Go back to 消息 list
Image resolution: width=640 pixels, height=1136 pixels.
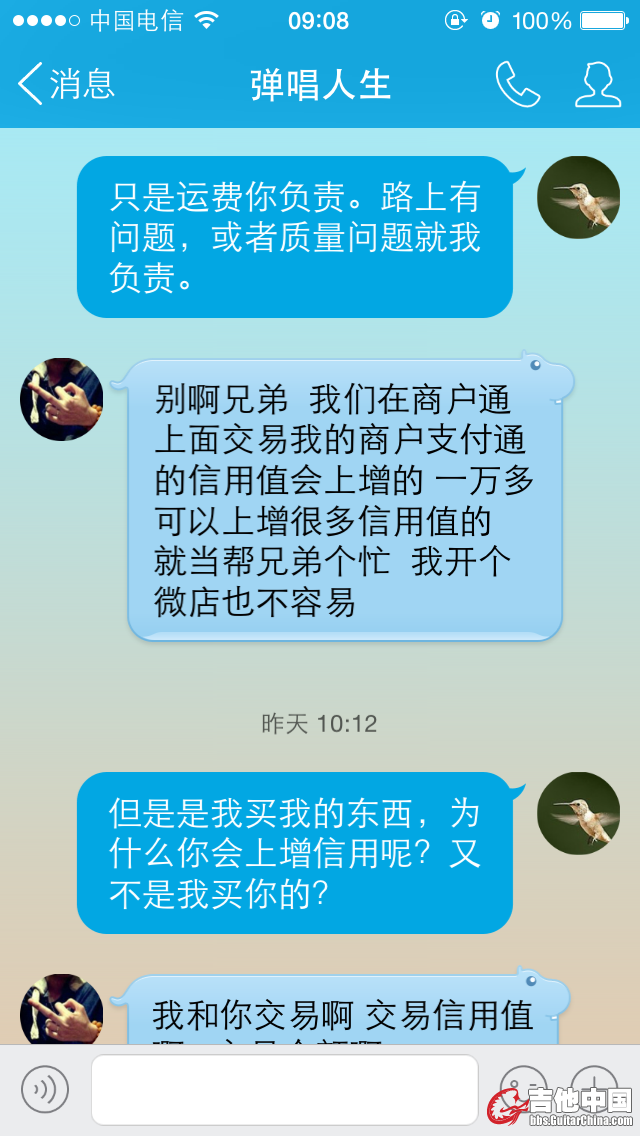[x=66, y=84]
